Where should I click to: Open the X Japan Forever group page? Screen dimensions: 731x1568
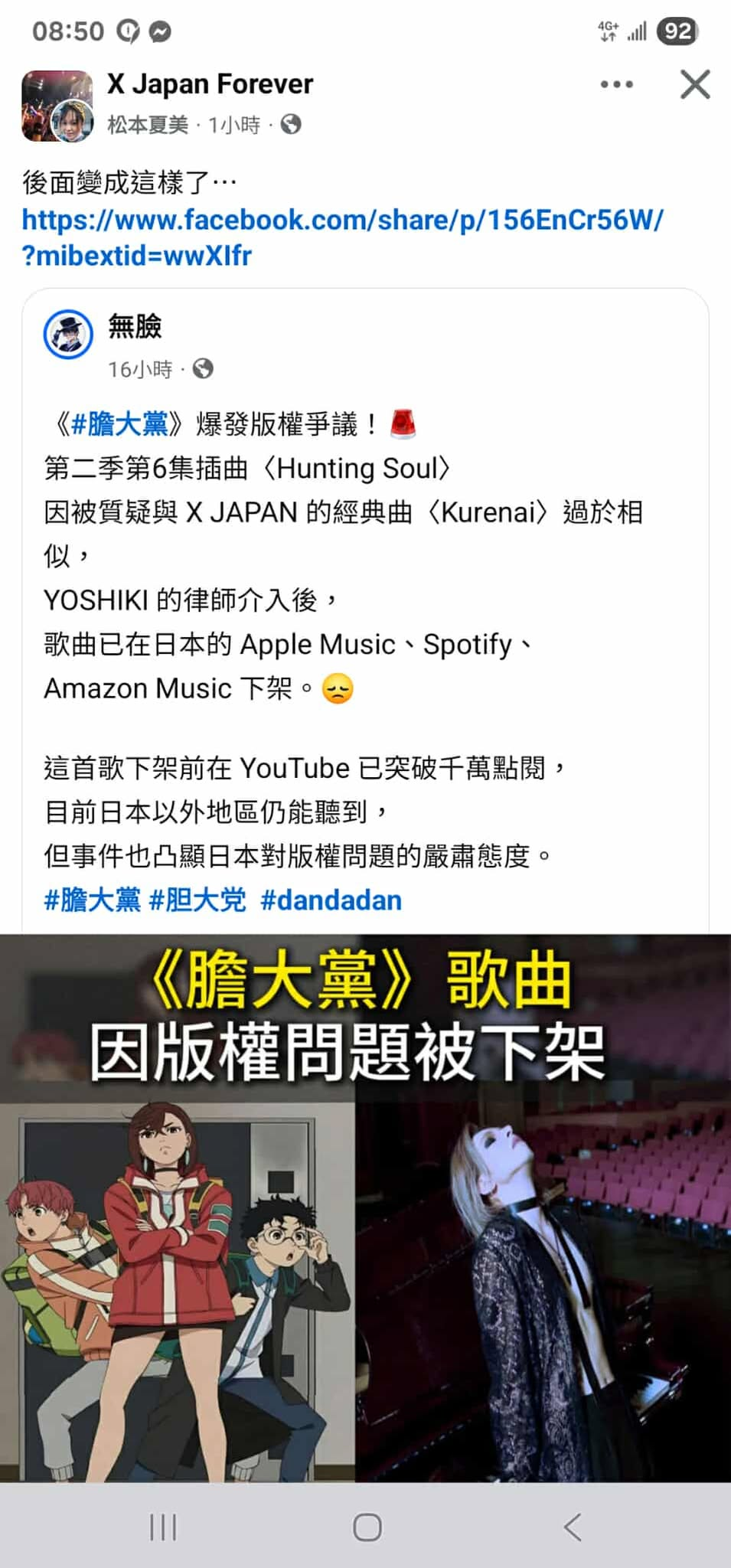pyautogui.click(x=210, y=83)
